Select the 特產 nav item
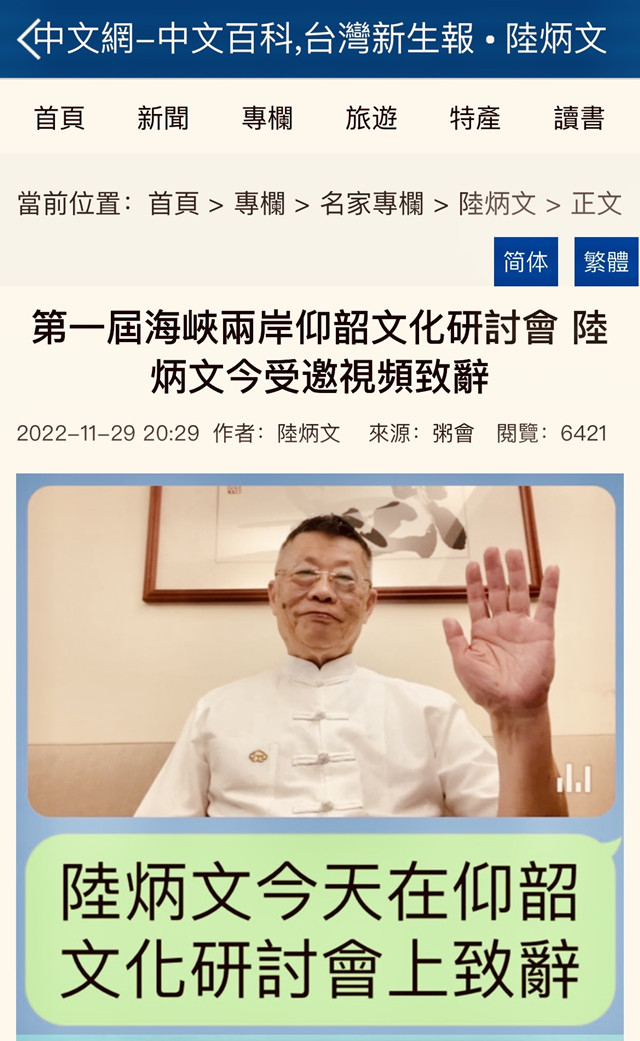 pyautogui.click(x=475, y=118)
